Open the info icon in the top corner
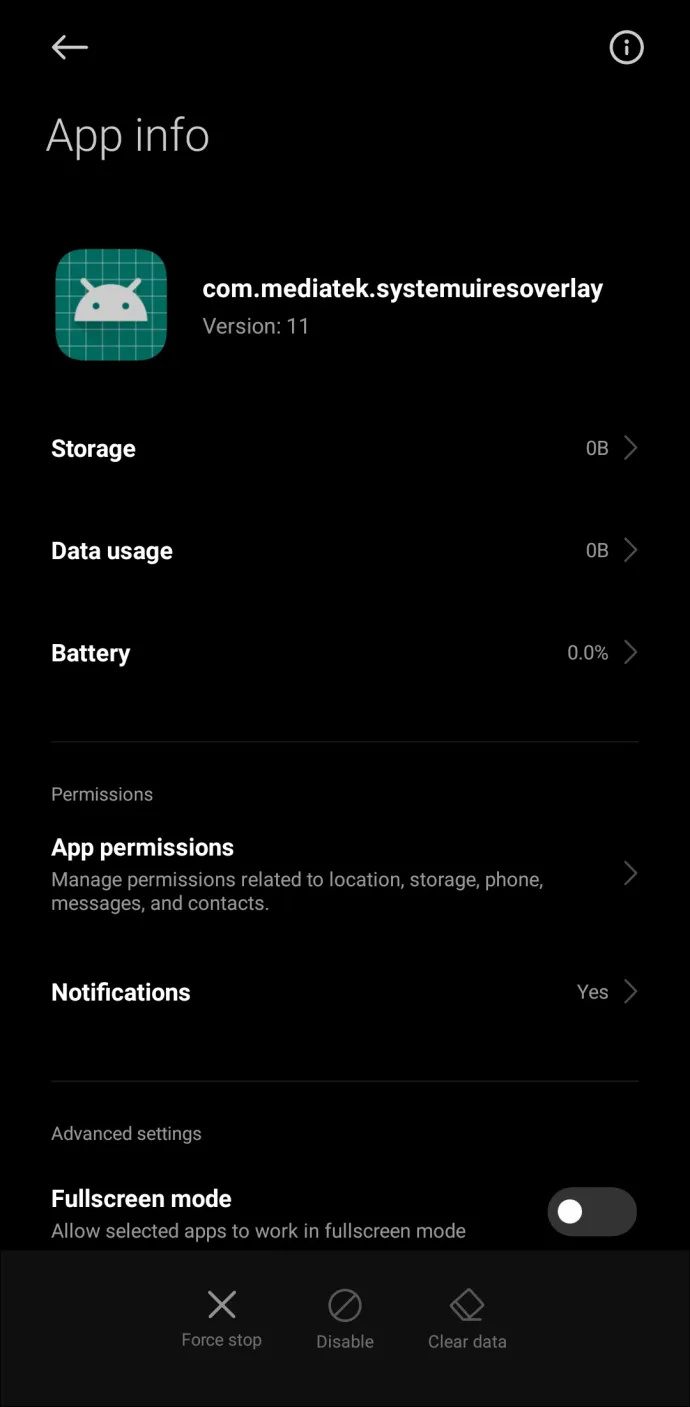Image resolution: width=690 pixels, height=1407 pixels. (x=627, y=47)
